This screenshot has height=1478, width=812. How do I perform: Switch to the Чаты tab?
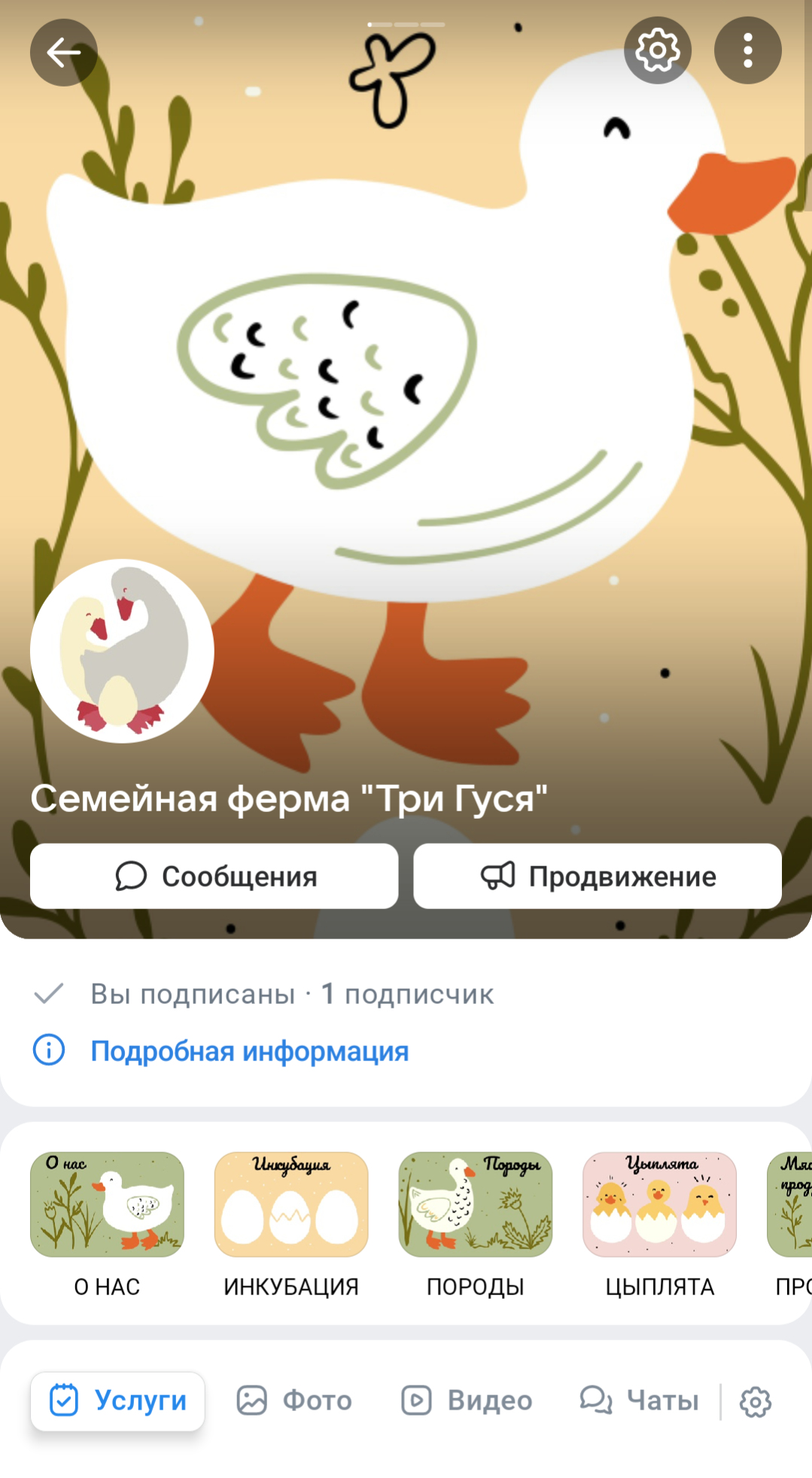pos(639,1400)
